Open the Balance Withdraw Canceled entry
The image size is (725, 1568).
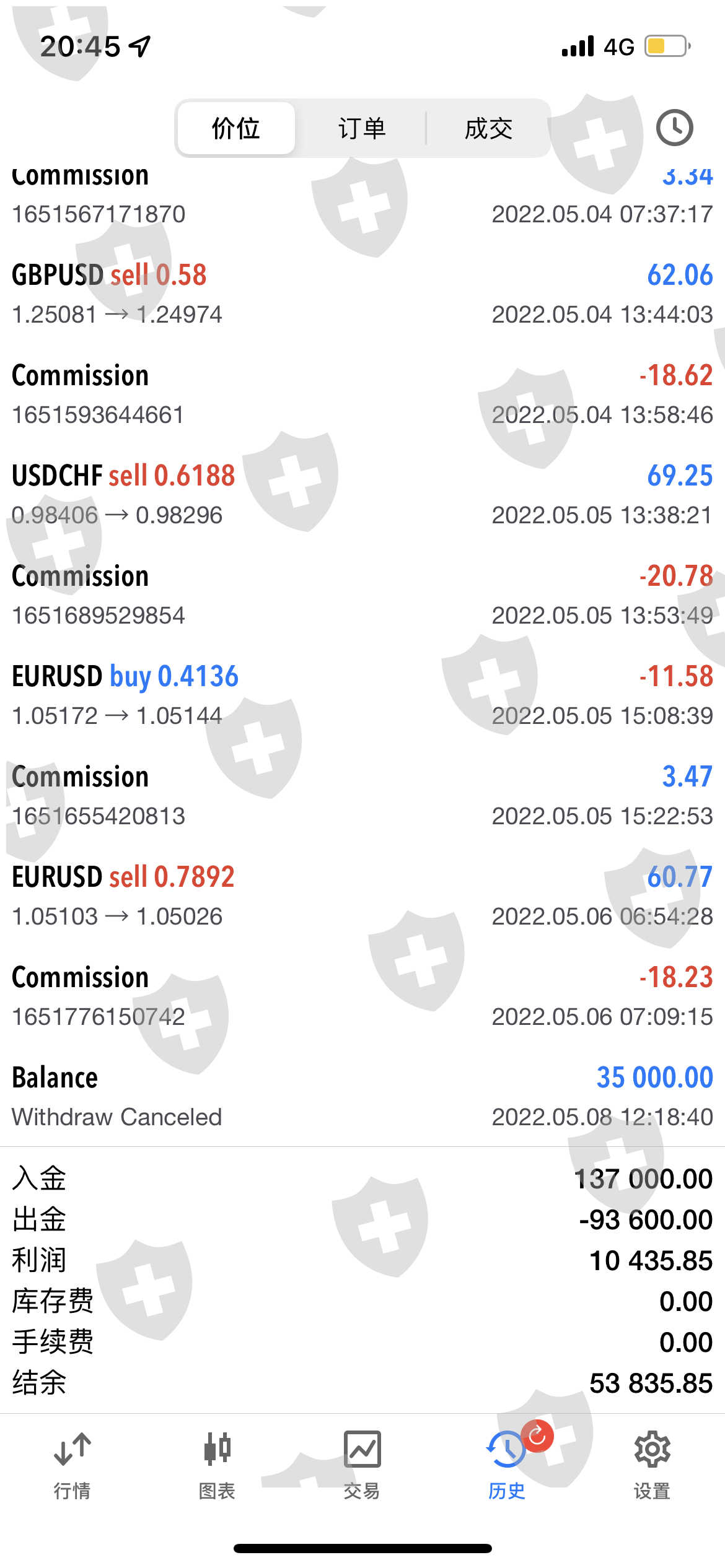pos(362,1097)
